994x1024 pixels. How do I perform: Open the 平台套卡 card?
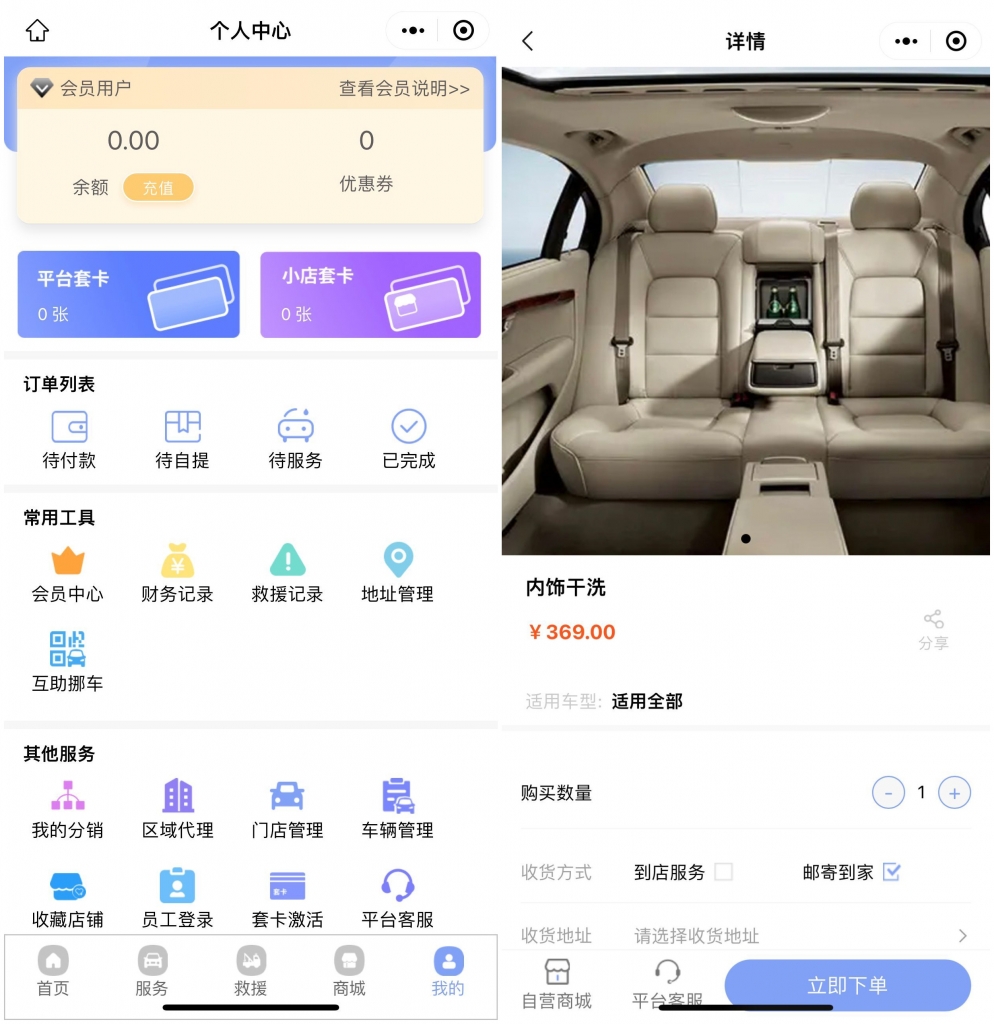click(x=128, y=294)
